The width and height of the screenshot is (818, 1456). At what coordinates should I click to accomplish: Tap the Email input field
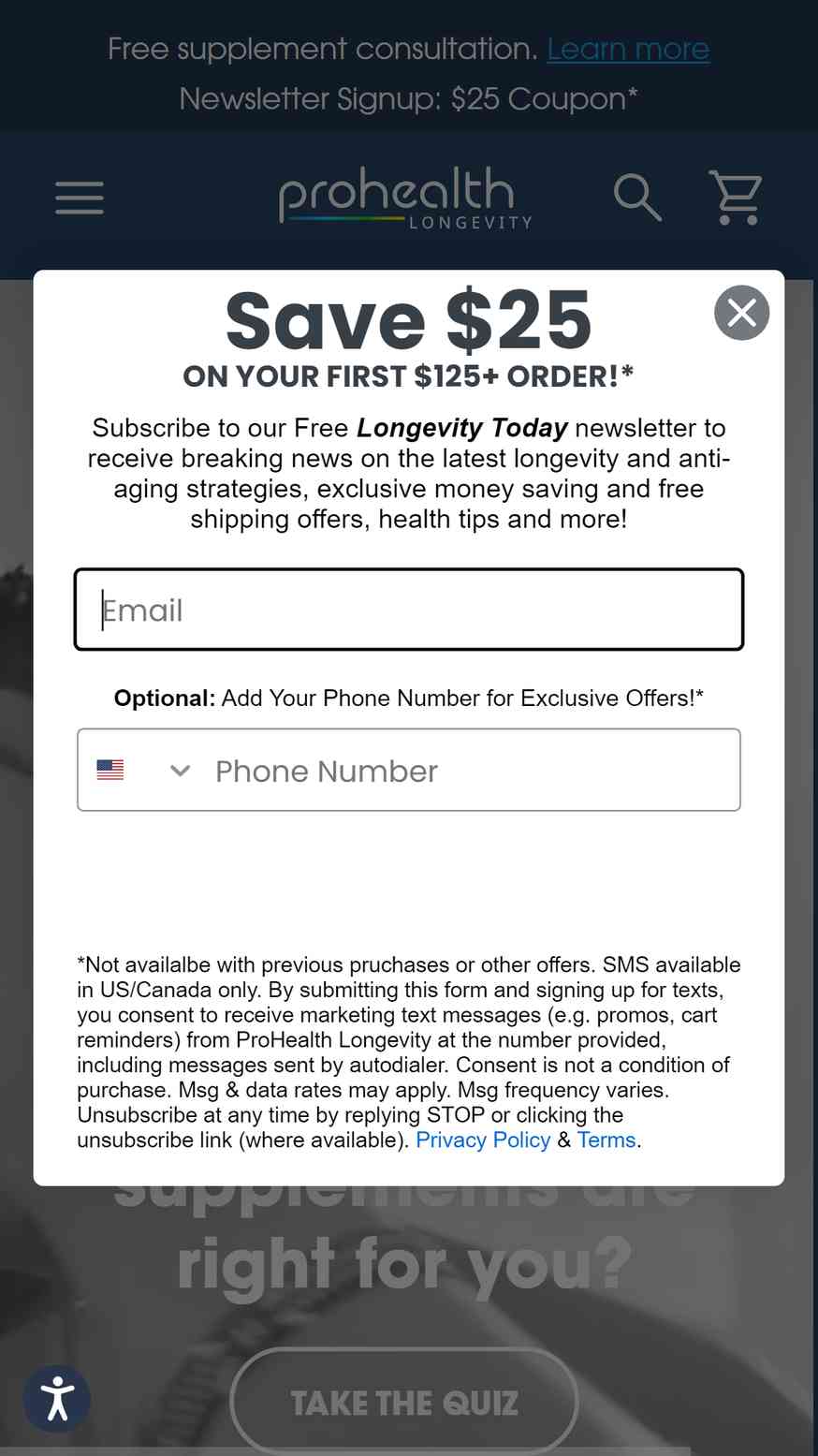tap(409, 610)
